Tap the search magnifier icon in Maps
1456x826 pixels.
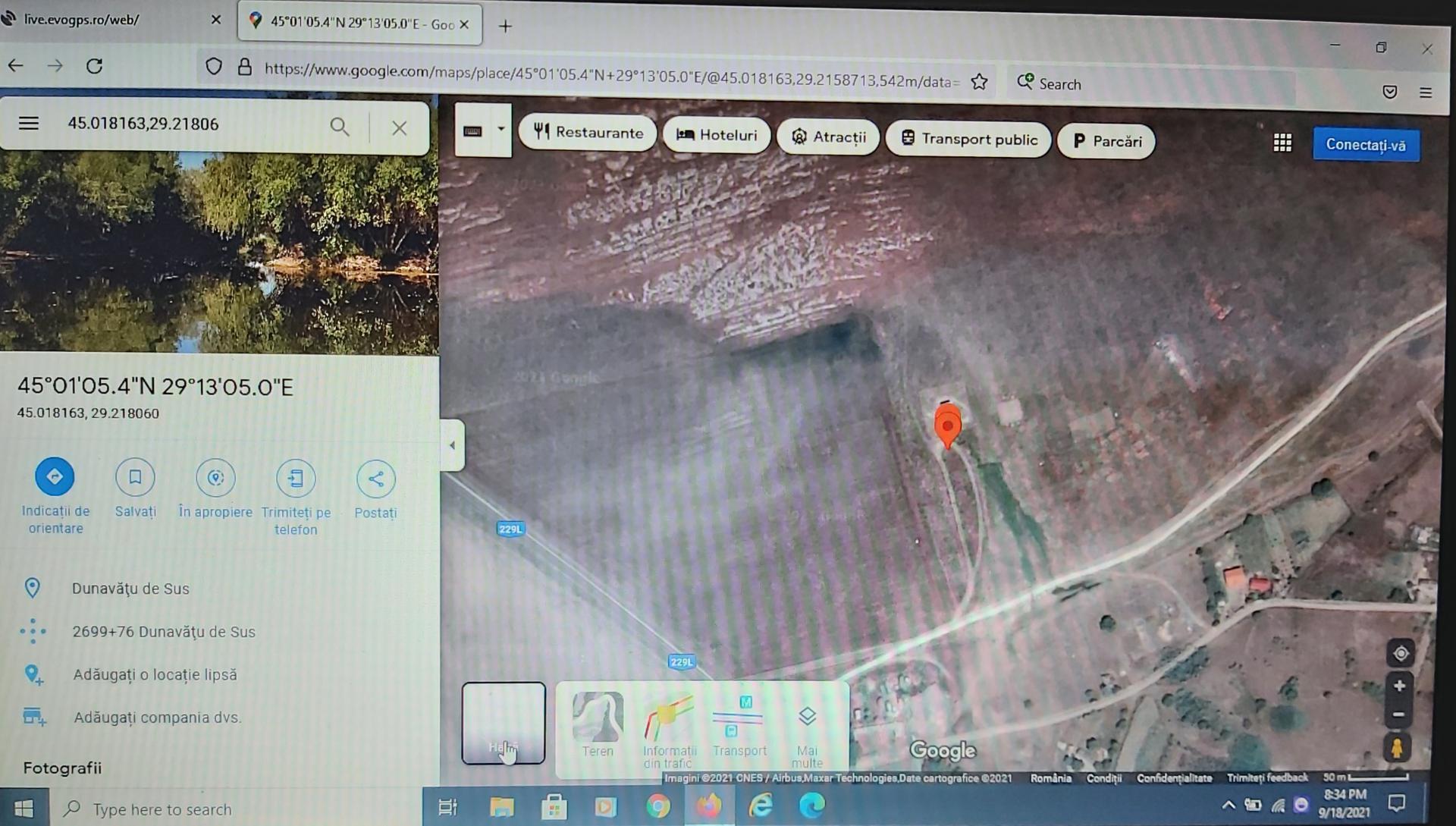coord(339,127)
